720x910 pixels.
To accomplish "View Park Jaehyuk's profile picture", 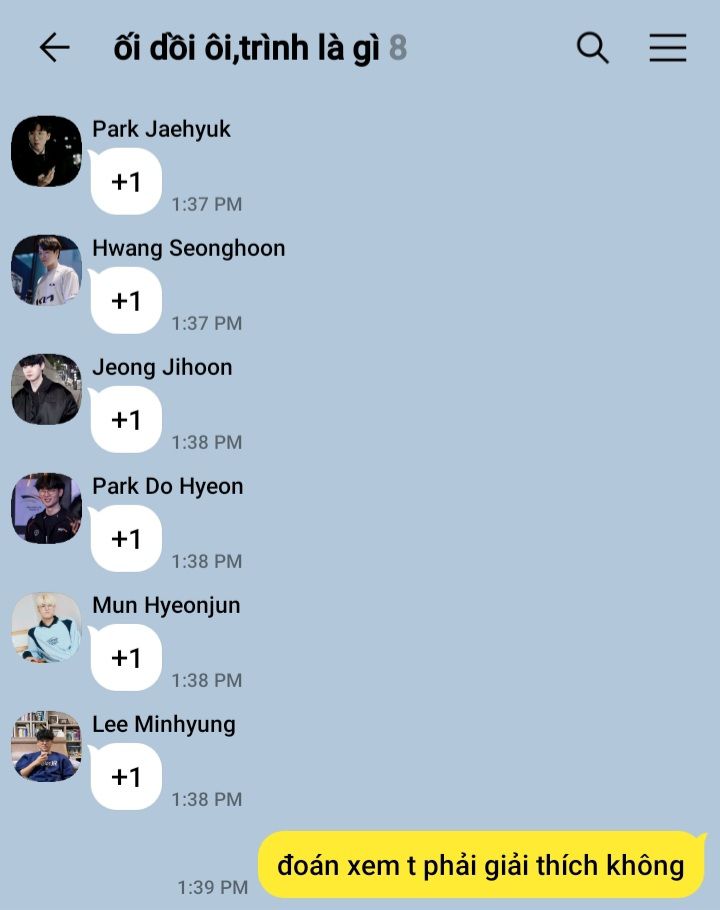I will pos(46,151).
